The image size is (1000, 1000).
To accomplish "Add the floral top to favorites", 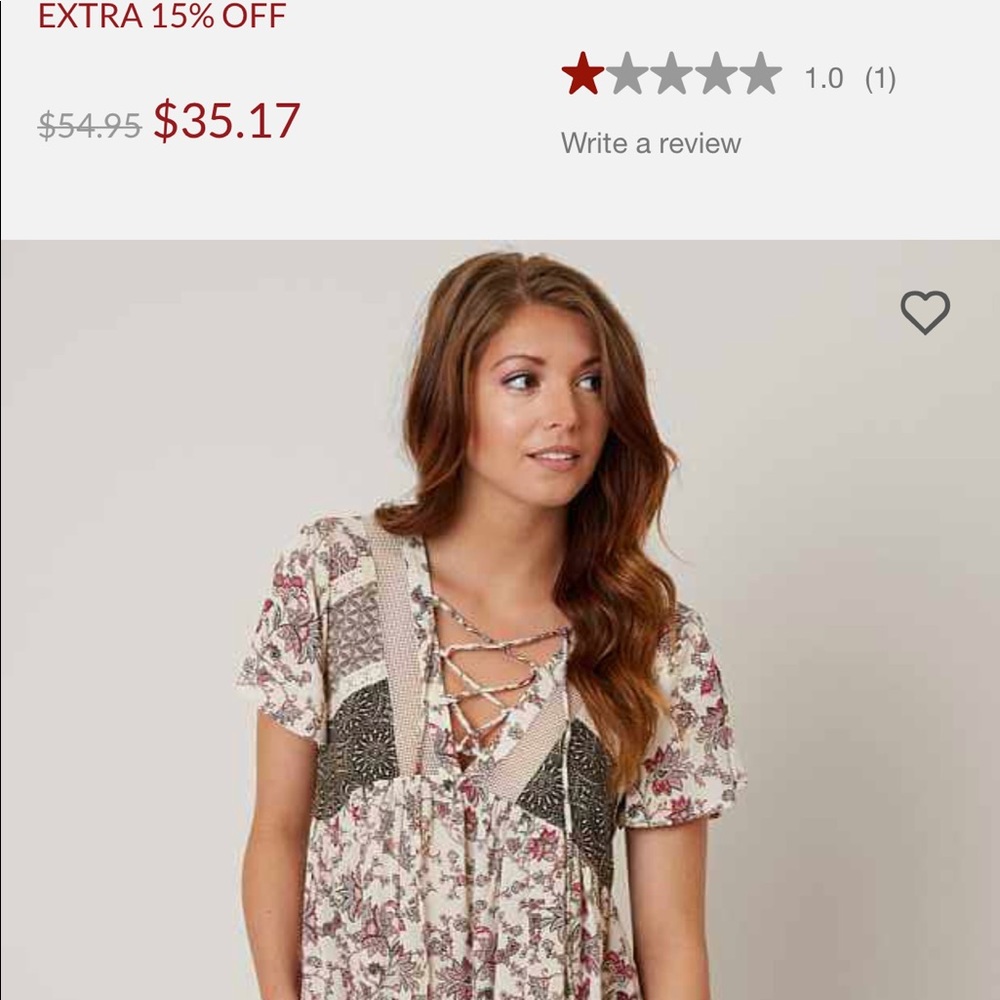I will coord(925,313).
